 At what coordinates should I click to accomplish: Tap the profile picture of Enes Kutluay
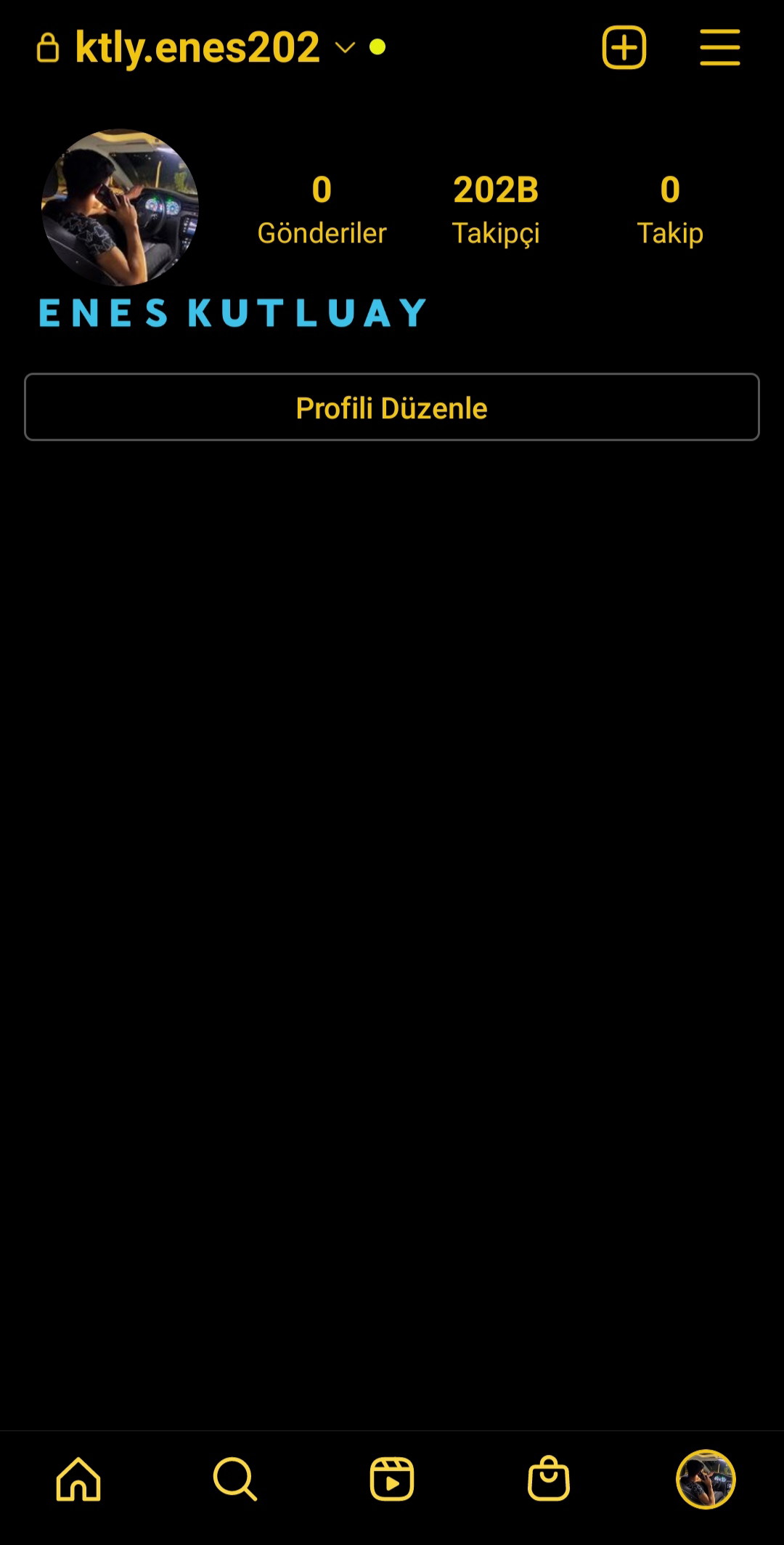(x=120, y=208)
